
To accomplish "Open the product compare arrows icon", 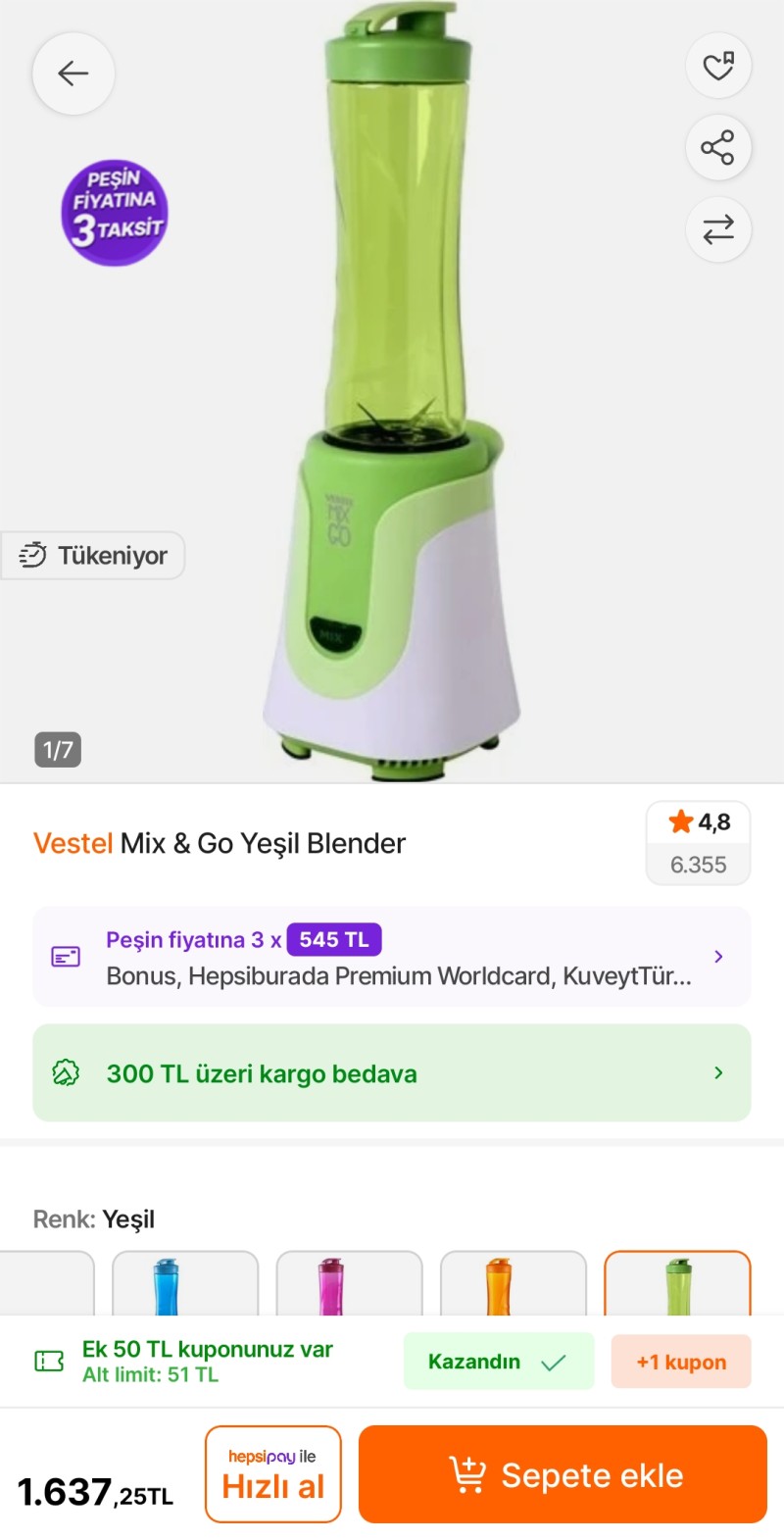I will (x=718, y=229).
